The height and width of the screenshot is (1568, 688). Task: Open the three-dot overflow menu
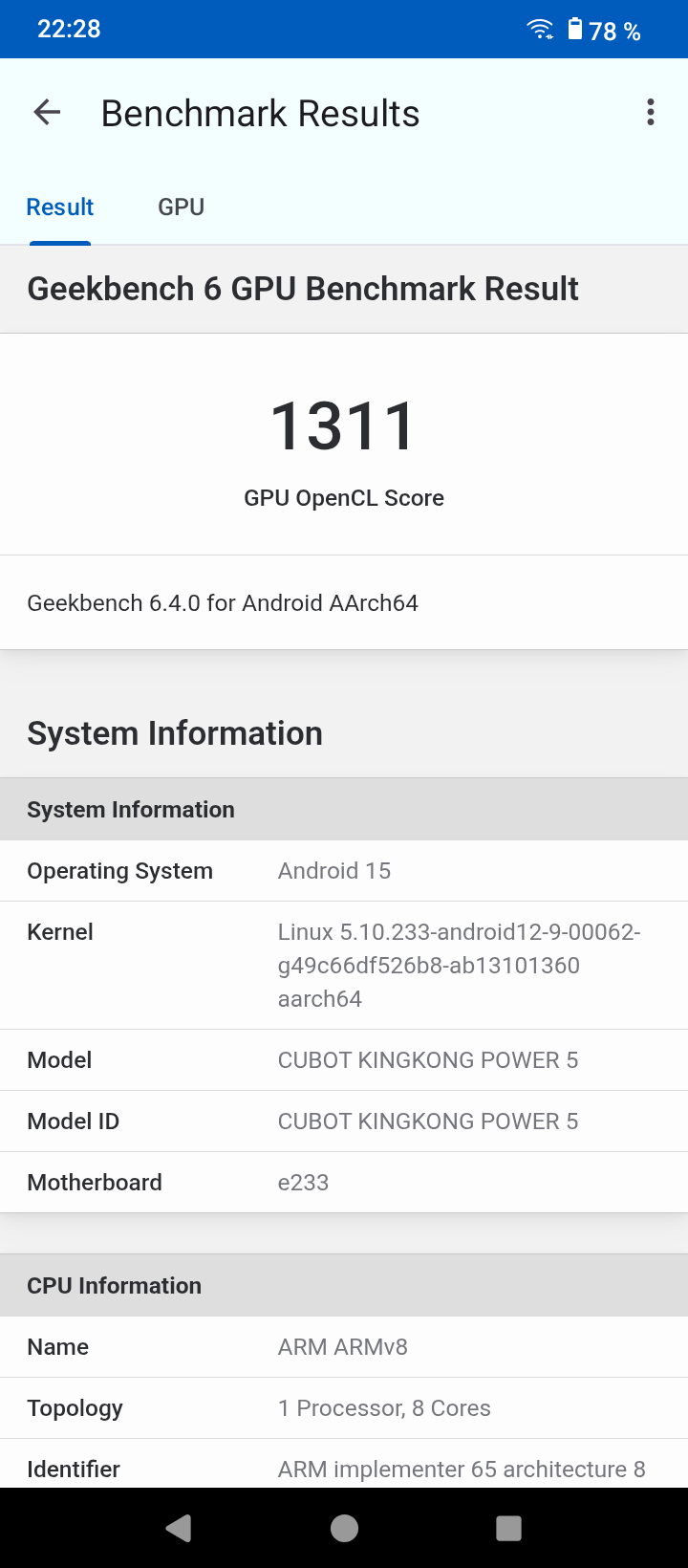[x=651, y=113]
